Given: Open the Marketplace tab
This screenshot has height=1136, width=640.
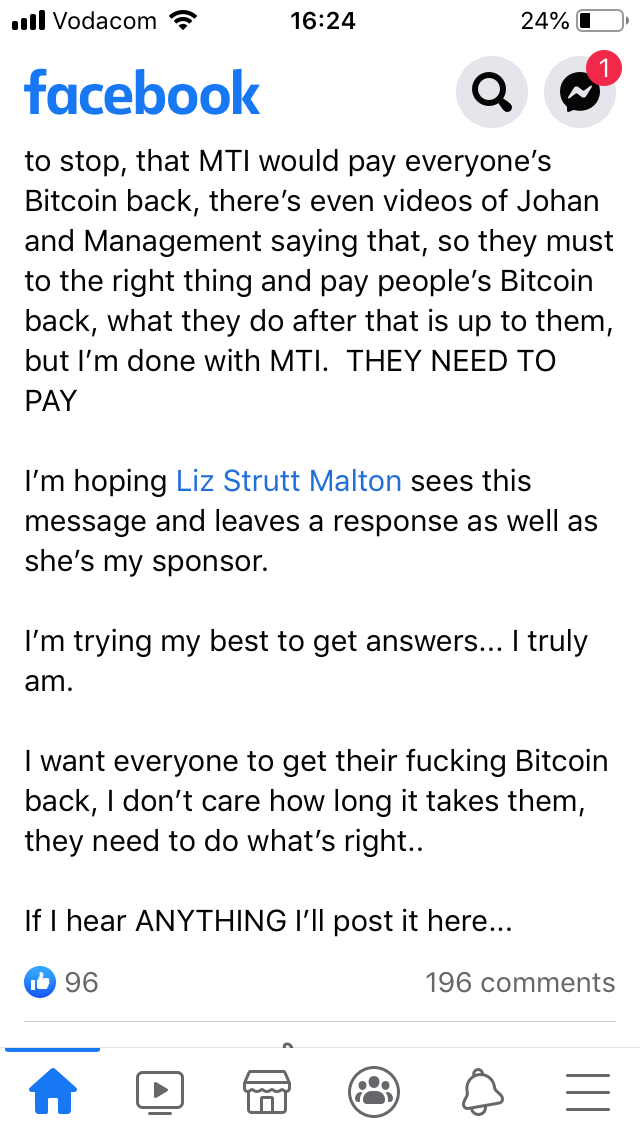Looking at the screenshot, I should click(x=267, y=1090).
